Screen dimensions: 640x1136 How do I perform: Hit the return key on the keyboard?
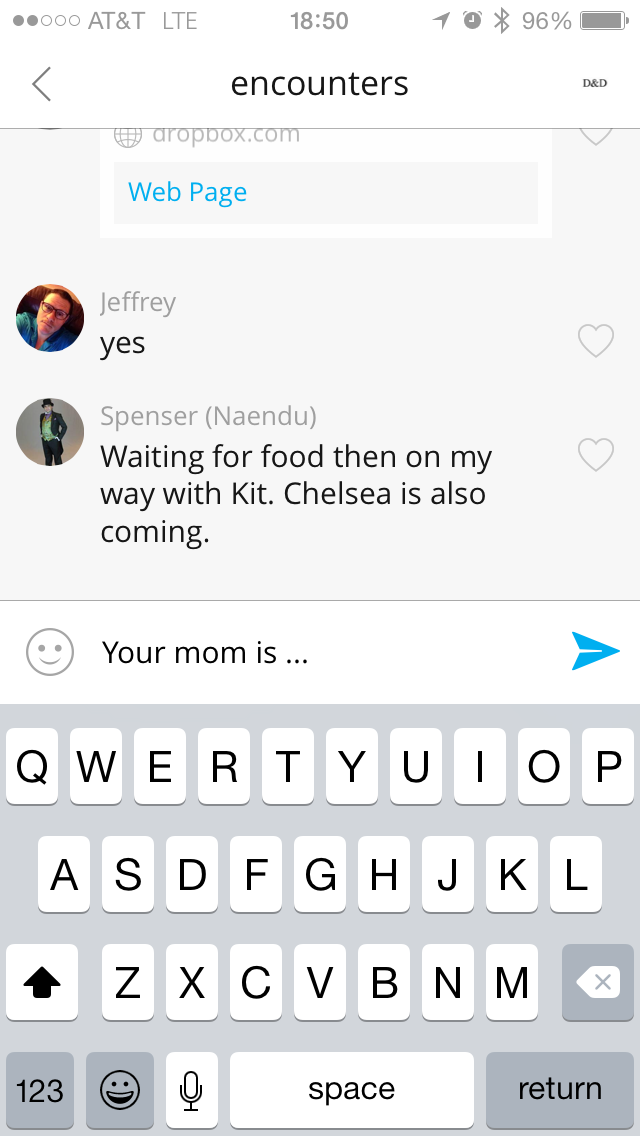(x=559, y=1089)
